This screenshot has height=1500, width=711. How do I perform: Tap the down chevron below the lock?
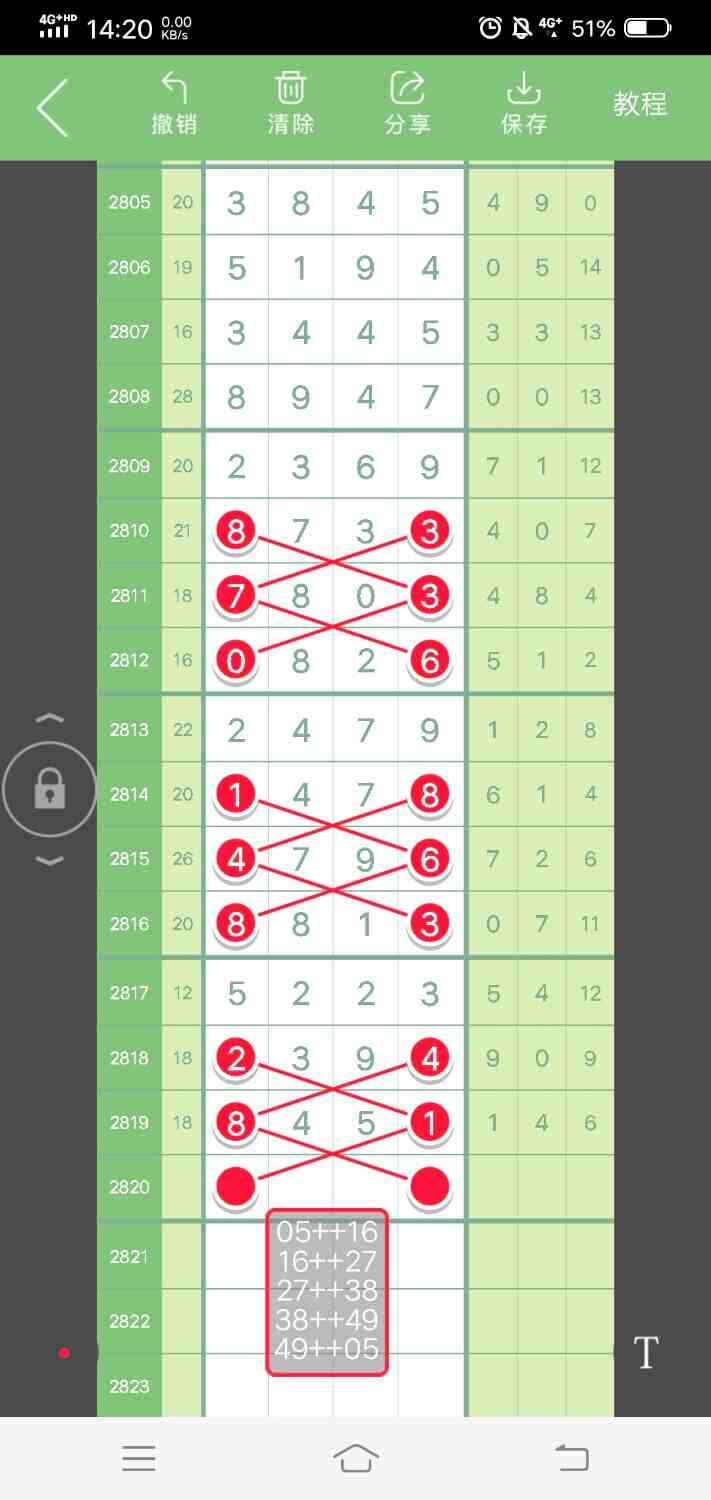pos(49,861)
